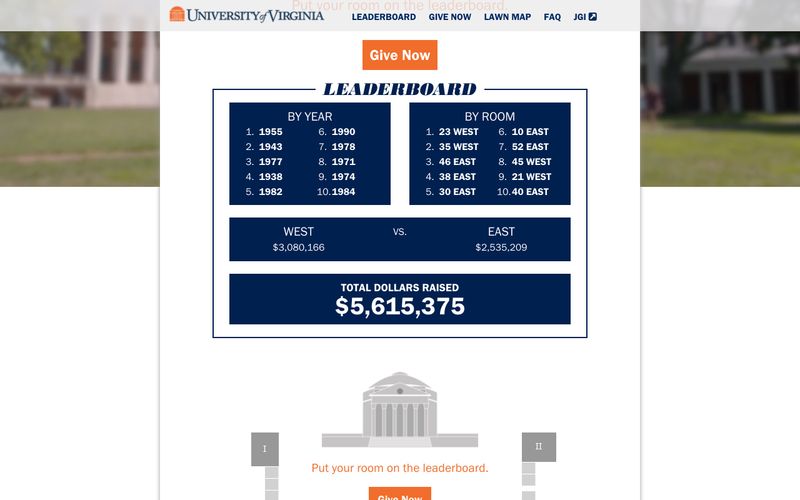The width and height of the screenshot is (800, 500).
Task: Open the Leaderboard nav link
Action: pyautogui.click(x=384, y=17)
